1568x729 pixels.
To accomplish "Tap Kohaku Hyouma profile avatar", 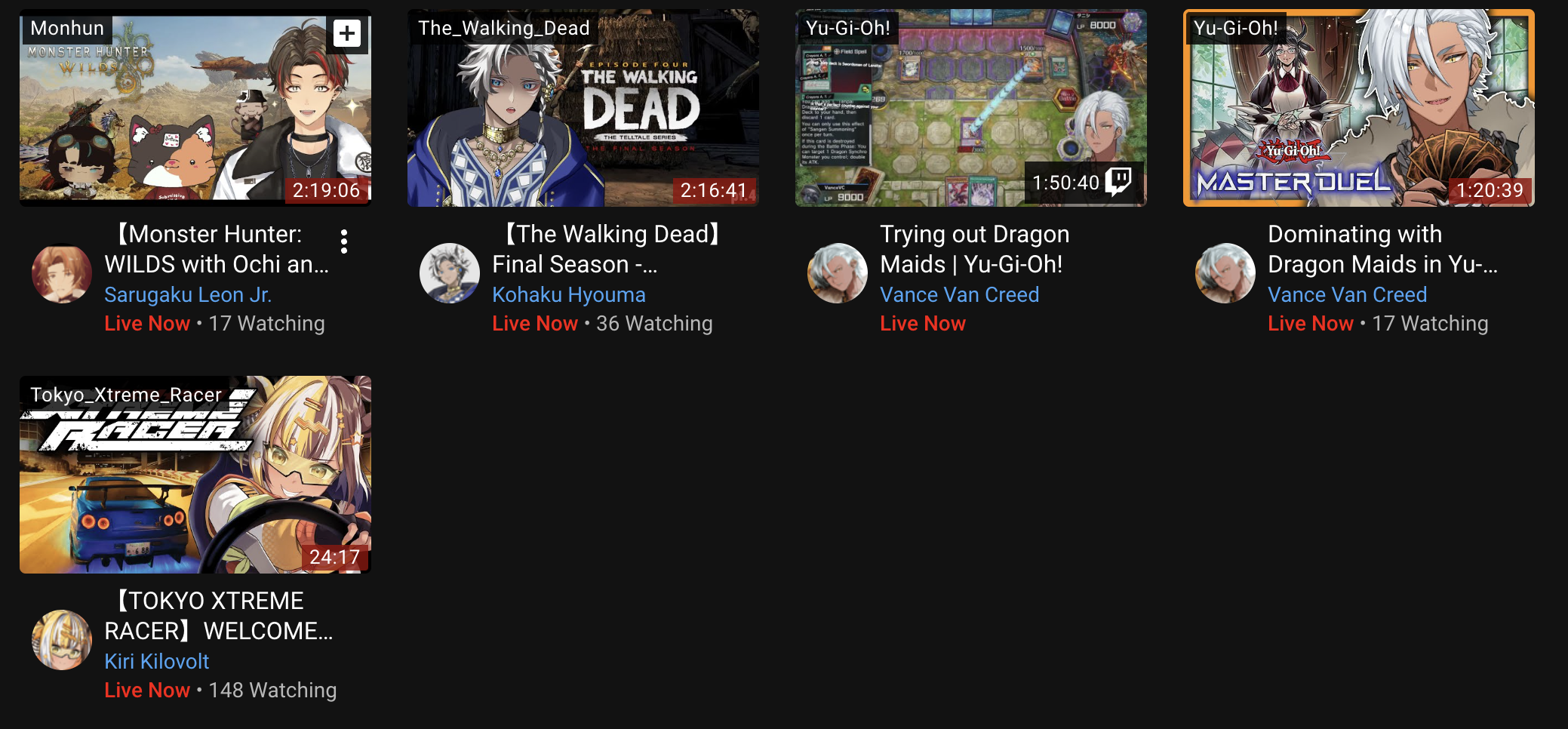I will point(450,273).
